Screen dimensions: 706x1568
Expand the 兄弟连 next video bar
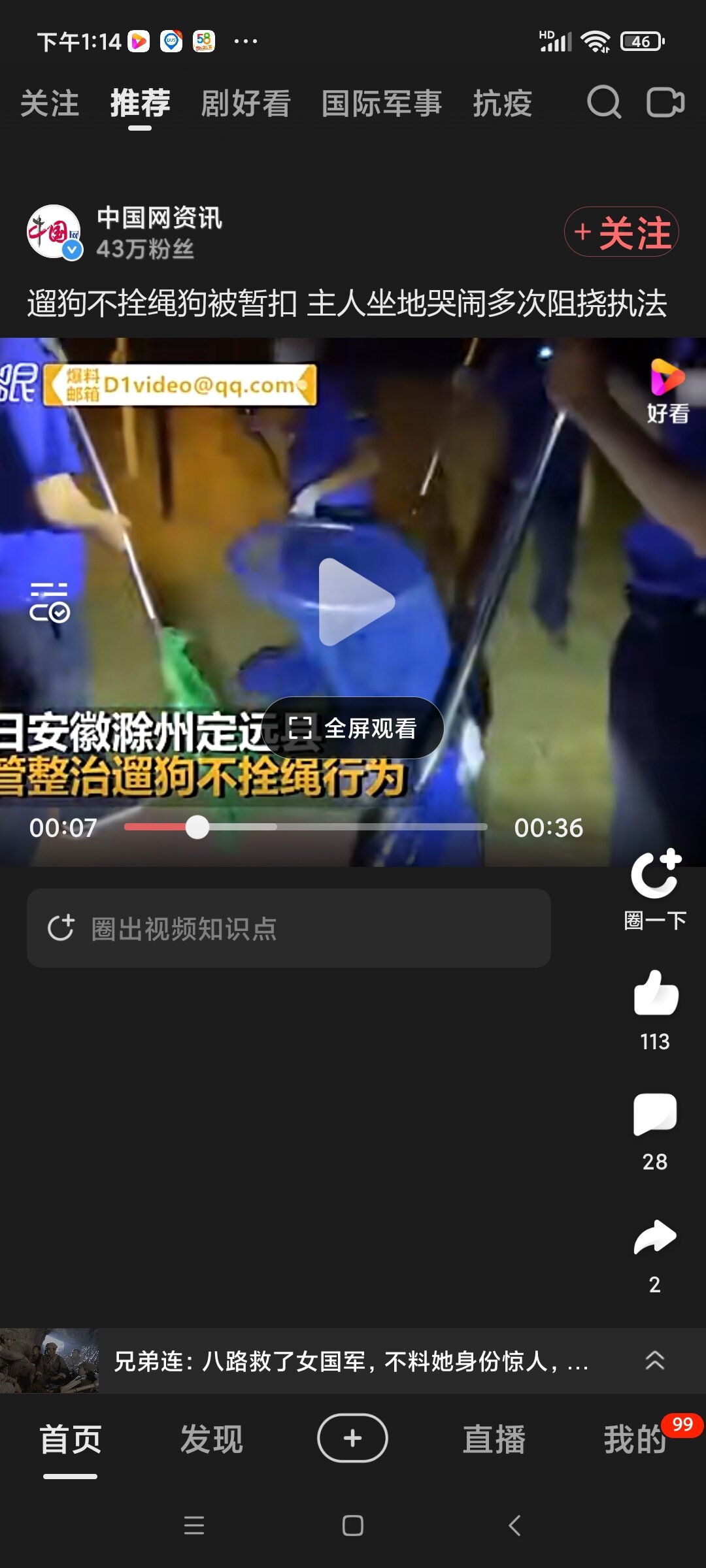(x=353, y=1361)
